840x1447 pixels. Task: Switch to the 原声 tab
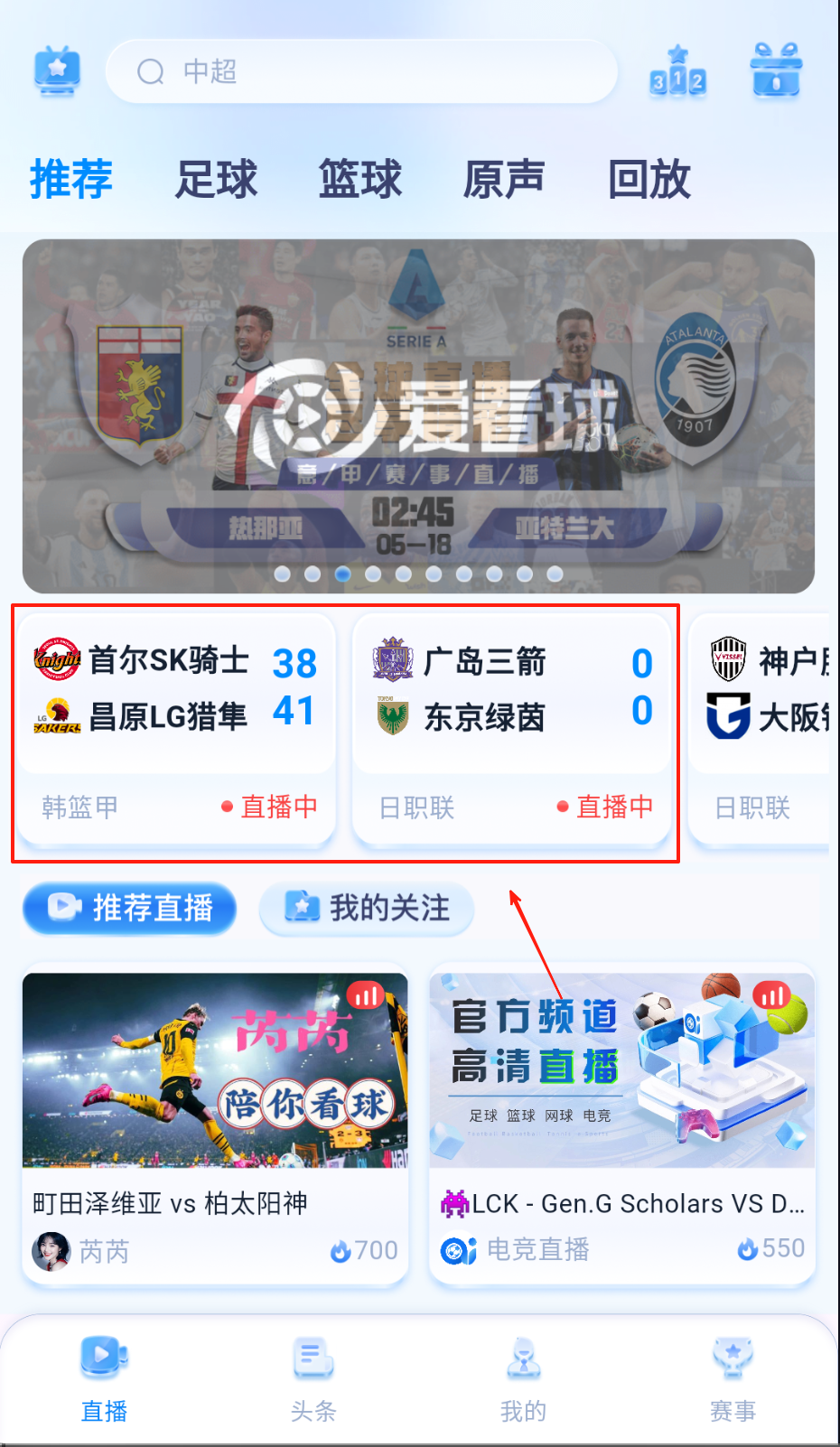pos(504,179)
